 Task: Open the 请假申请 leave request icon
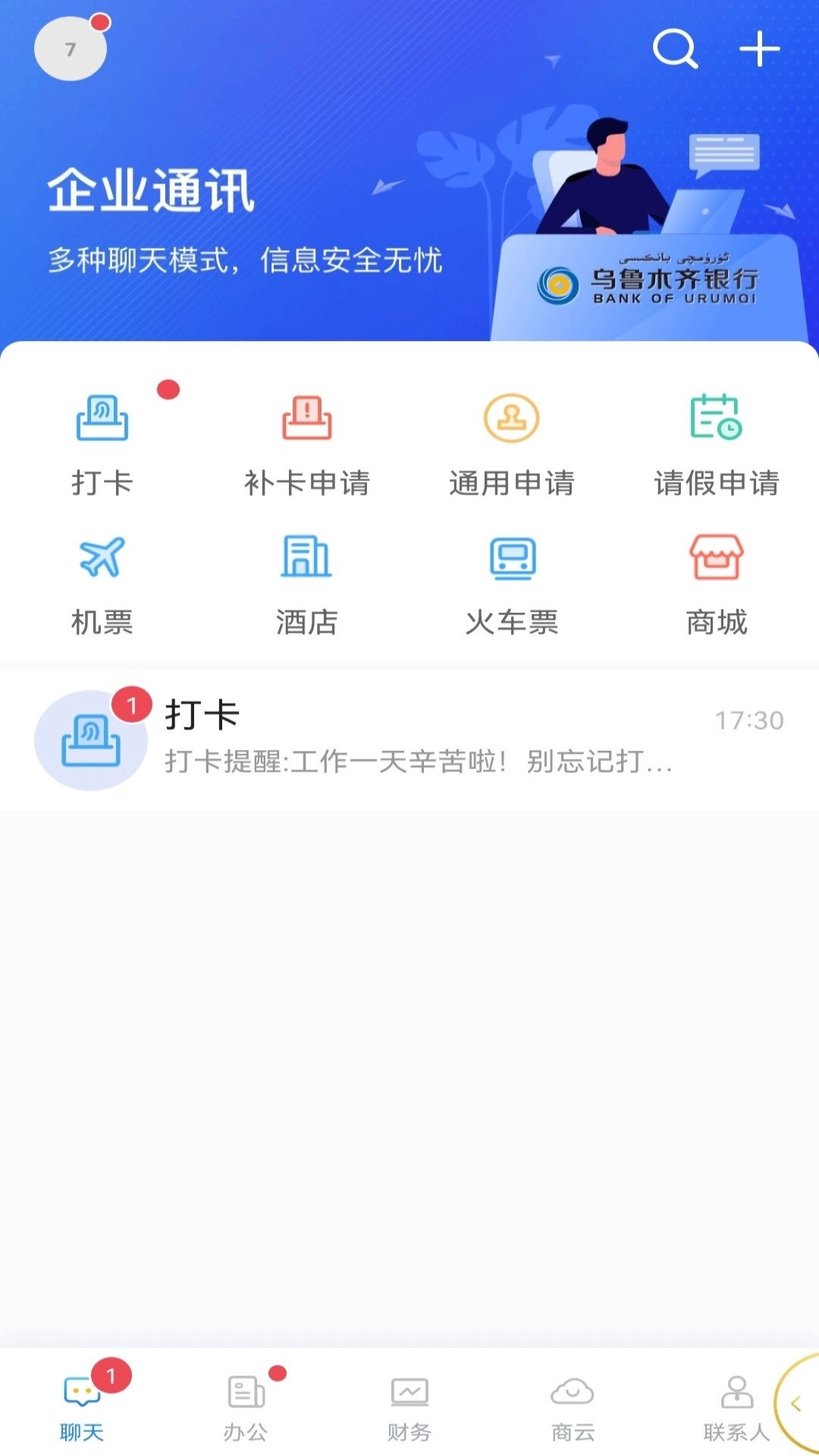716,444
